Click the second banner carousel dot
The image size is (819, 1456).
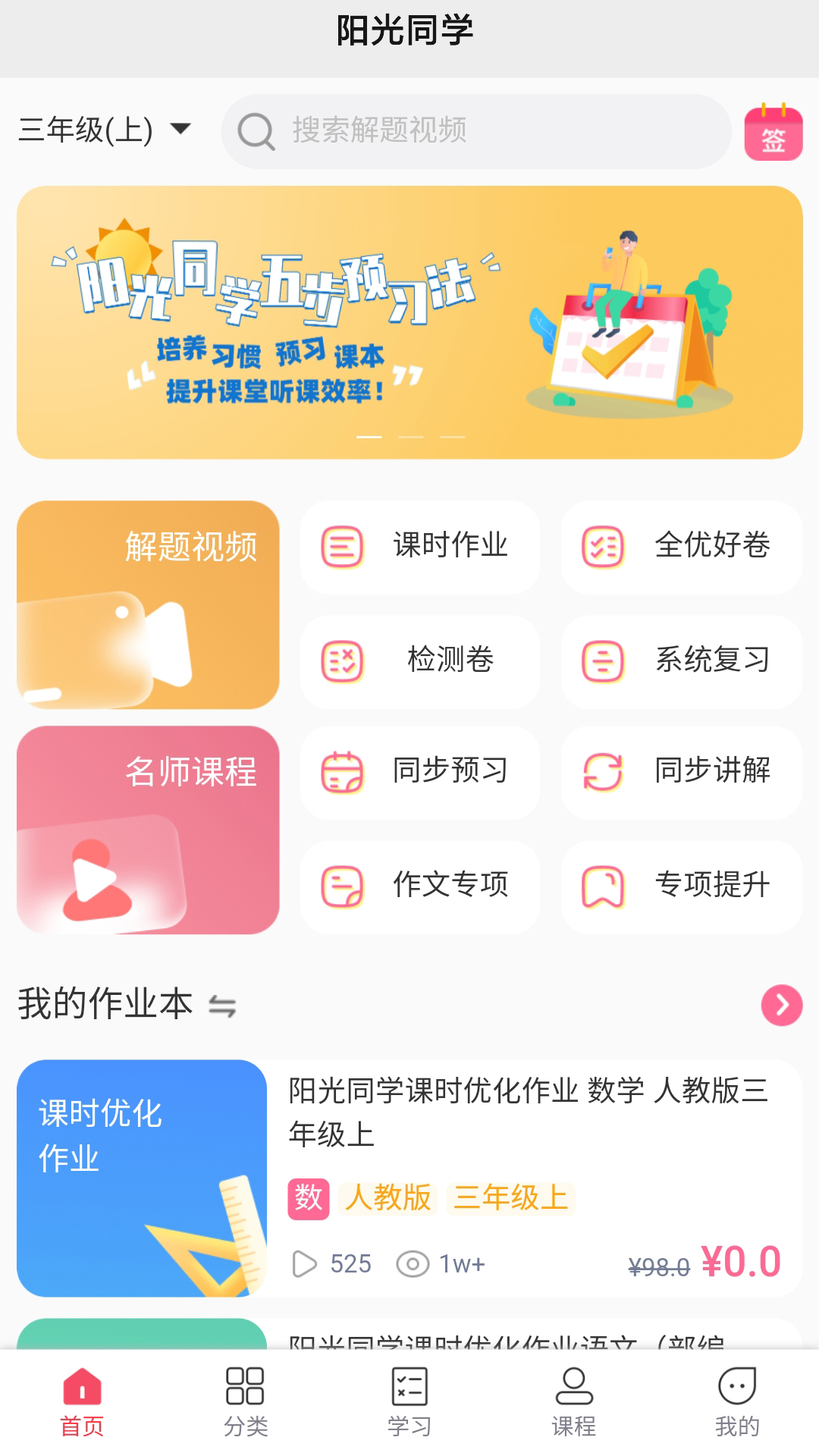click(x=409, y=437)
